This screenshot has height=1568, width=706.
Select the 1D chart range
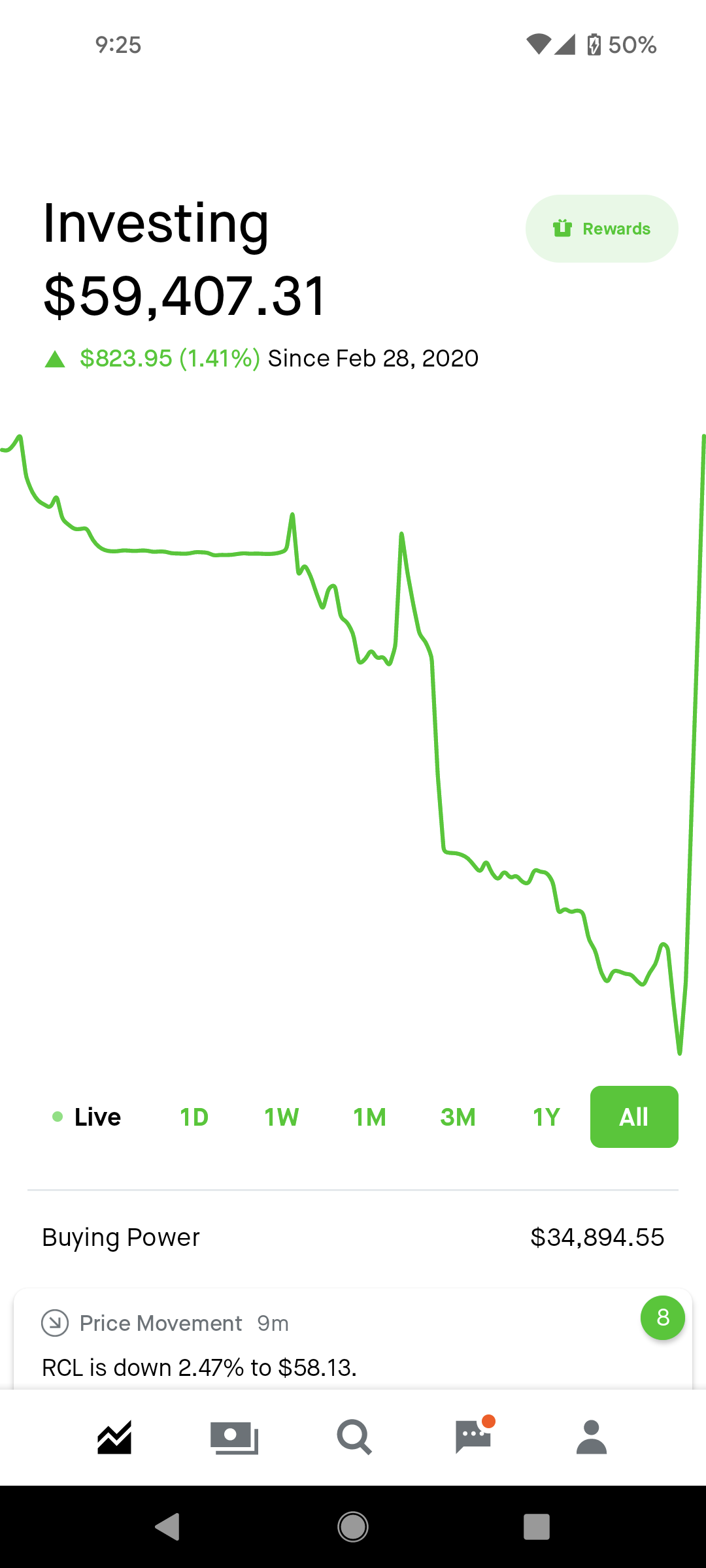[x=194, y=1117]
